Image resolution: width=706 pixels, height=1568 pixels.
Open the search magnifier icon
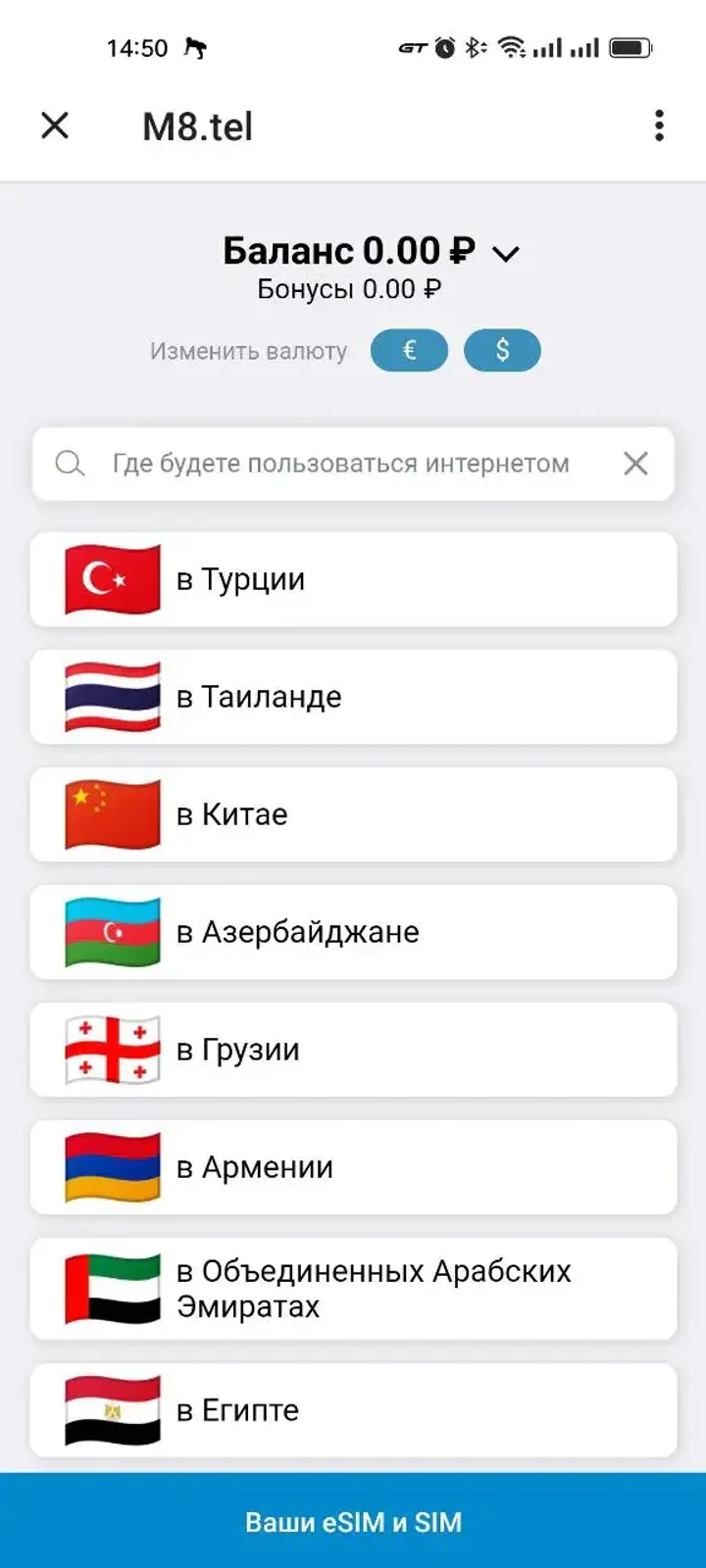point(70,464)
